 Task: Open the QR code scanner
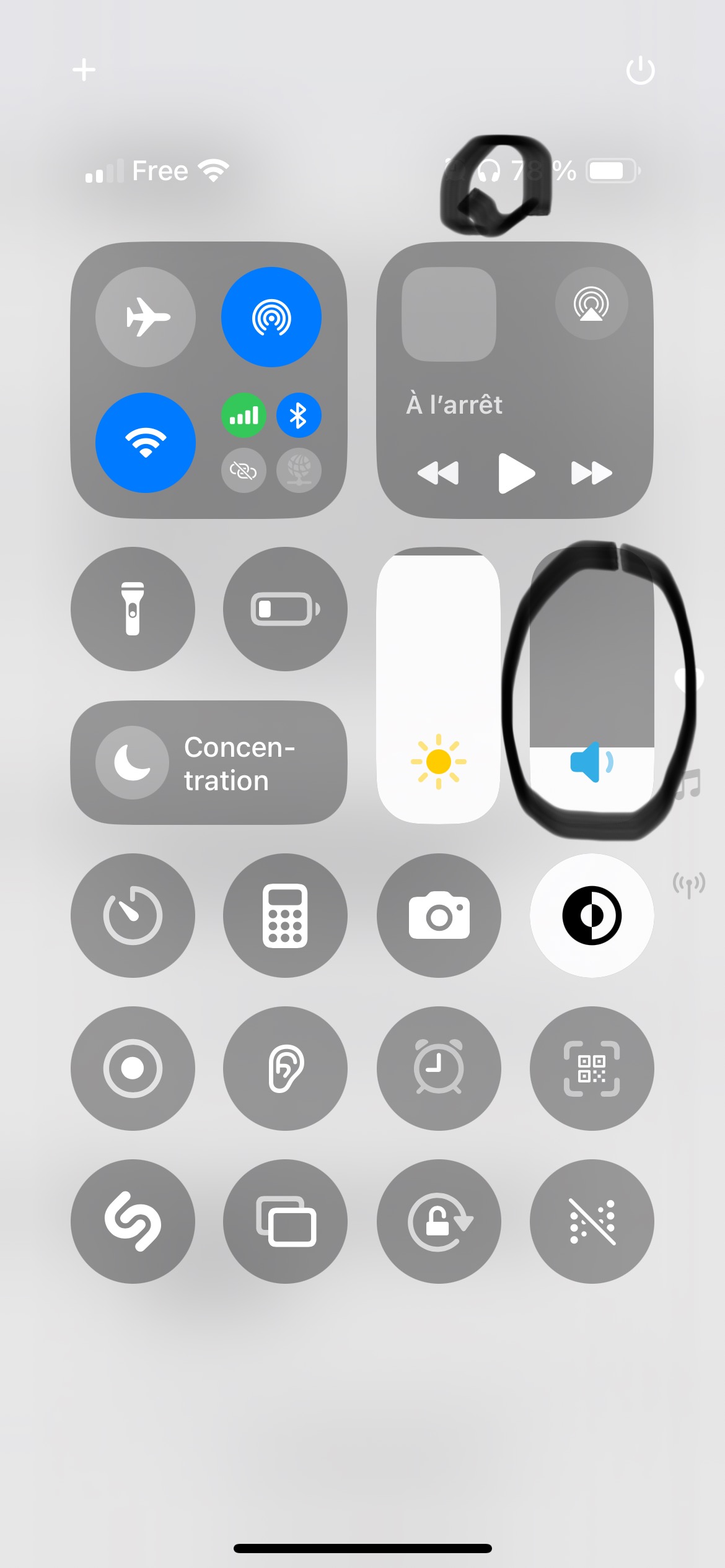click(x=591, y=1068)
